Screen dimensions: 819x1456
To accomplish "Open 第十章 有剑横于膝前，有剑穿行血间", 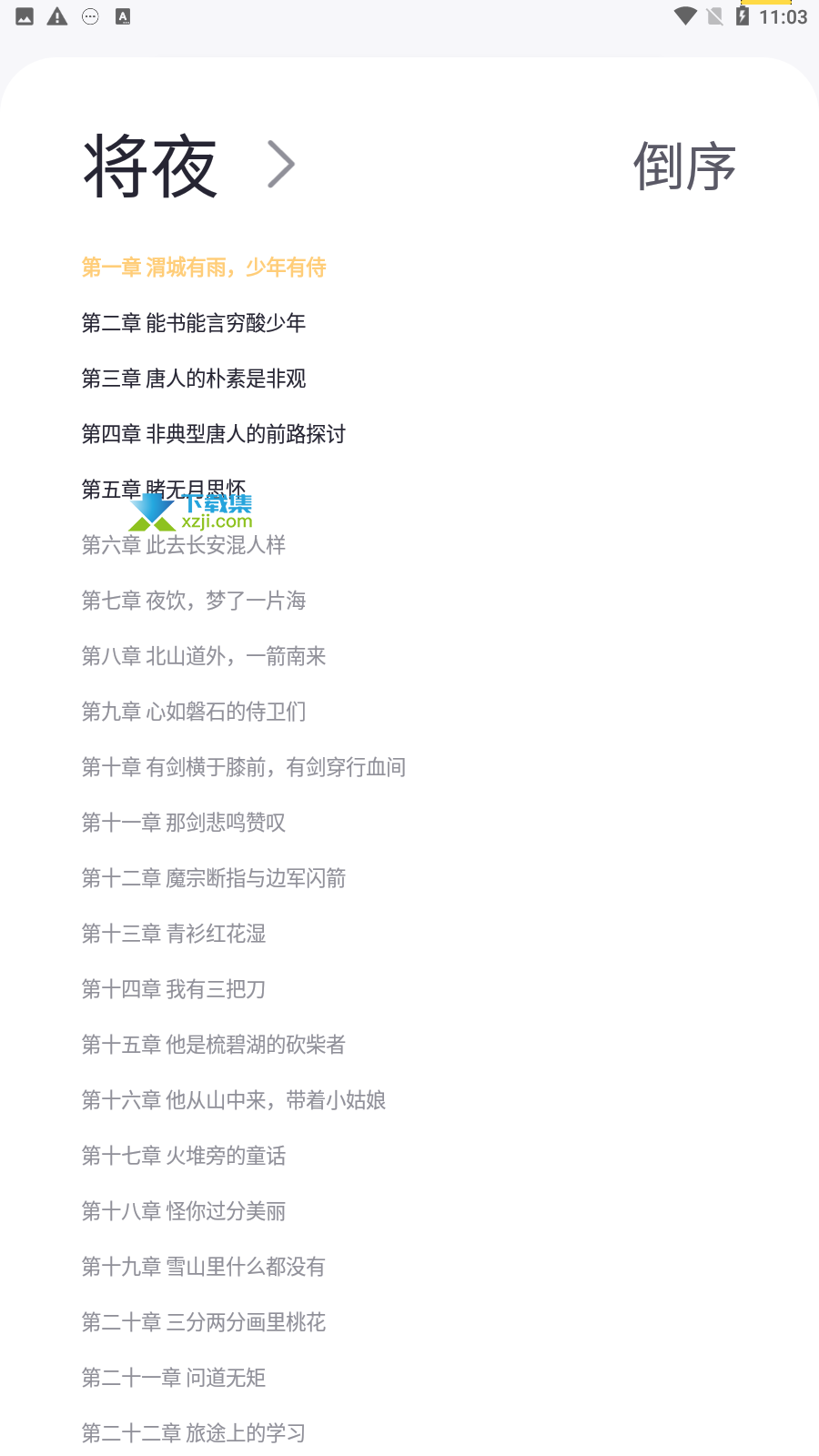I will 244,767.
